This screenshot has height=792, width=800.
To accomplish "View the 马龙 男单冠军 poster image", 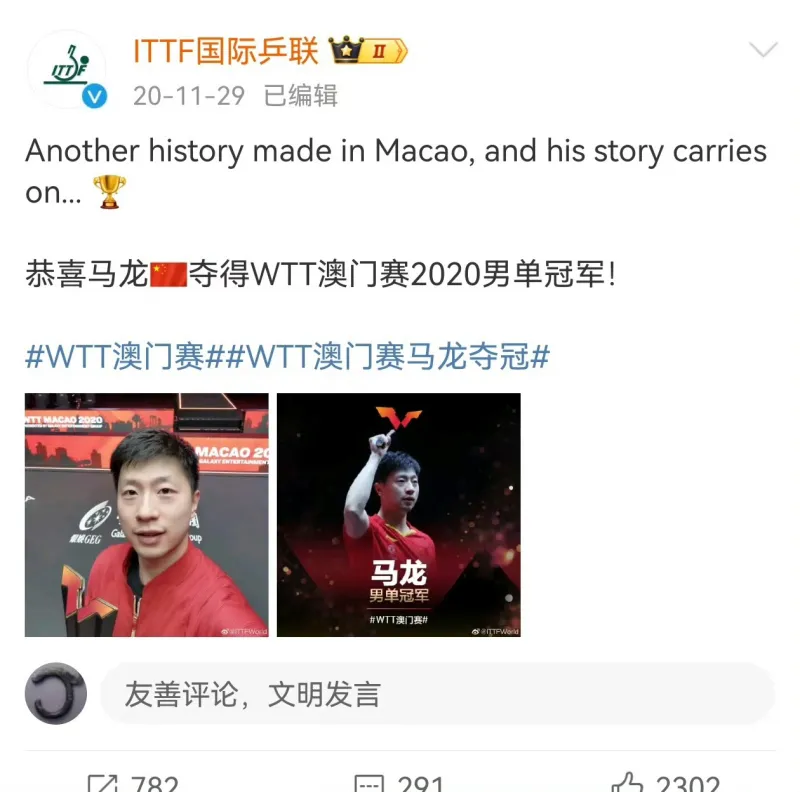I will [398, 515].
